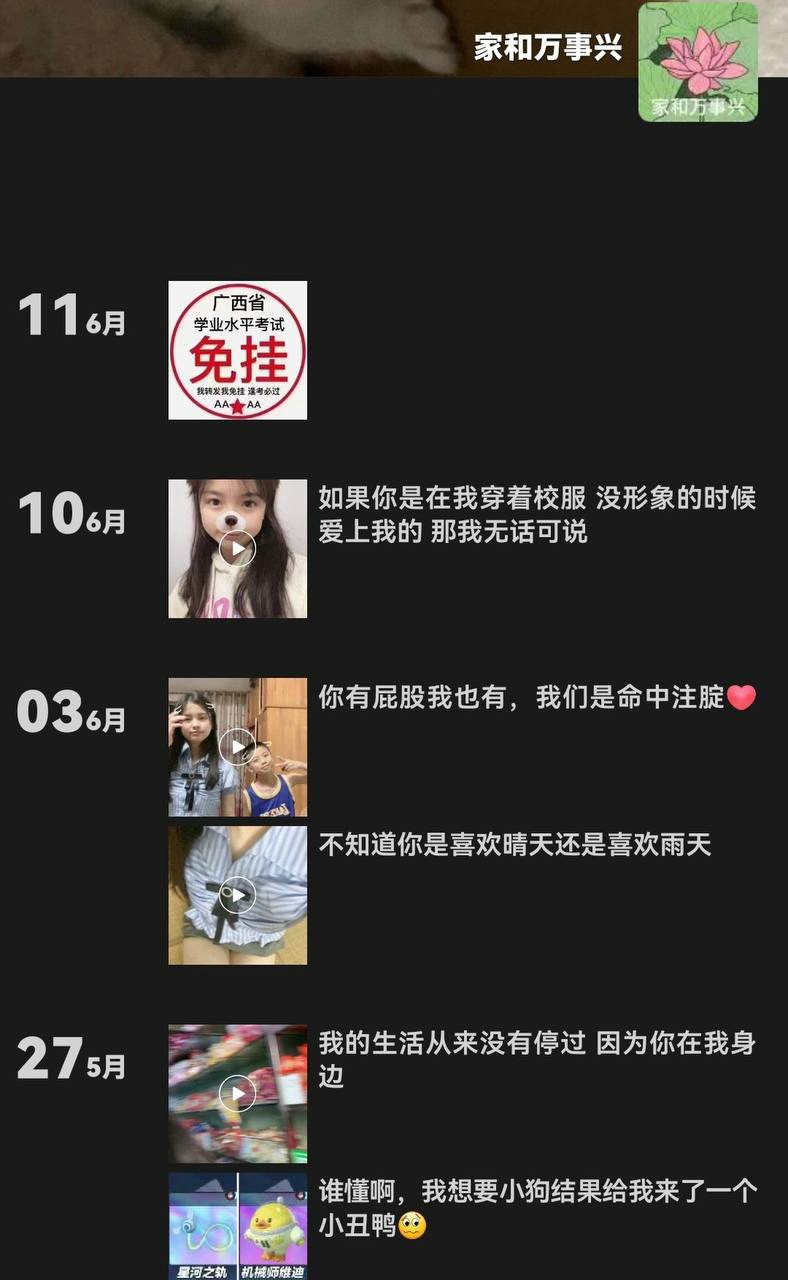Open the 小丑鸭 picture post

[237, 1226]
